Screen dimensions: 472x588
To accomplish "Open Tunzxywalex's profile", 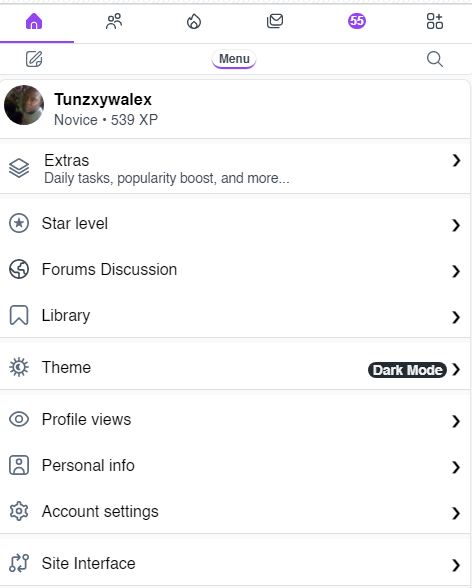I will tap(235, 109).
